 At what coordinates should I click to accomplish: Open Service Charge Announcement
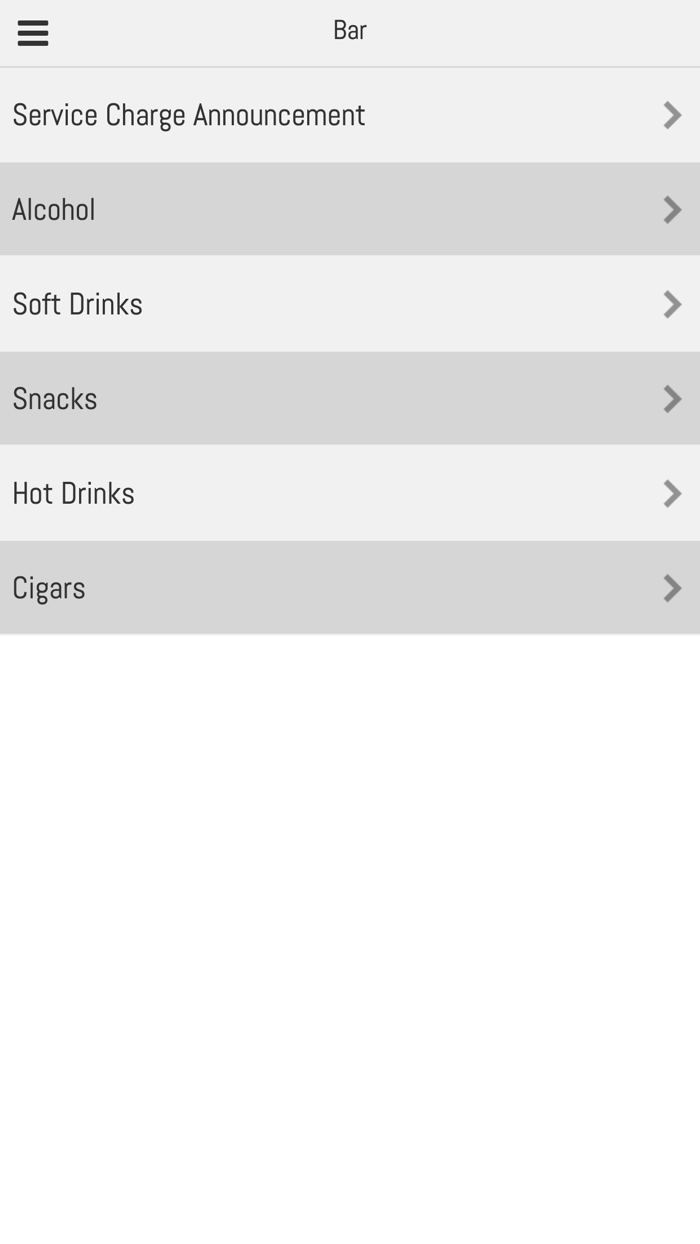(350, 115)
